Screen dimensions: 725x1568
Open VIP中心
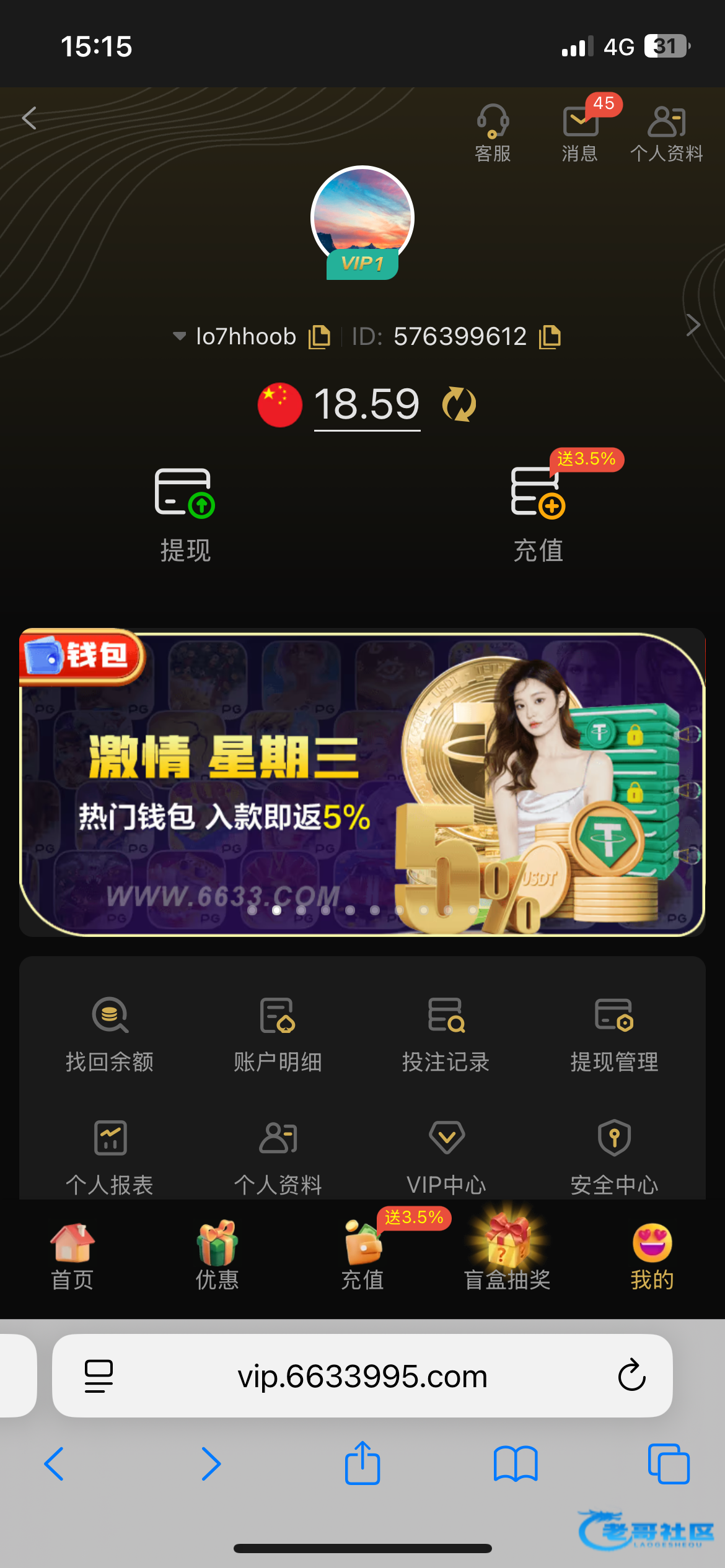[x=446, y=1156]
